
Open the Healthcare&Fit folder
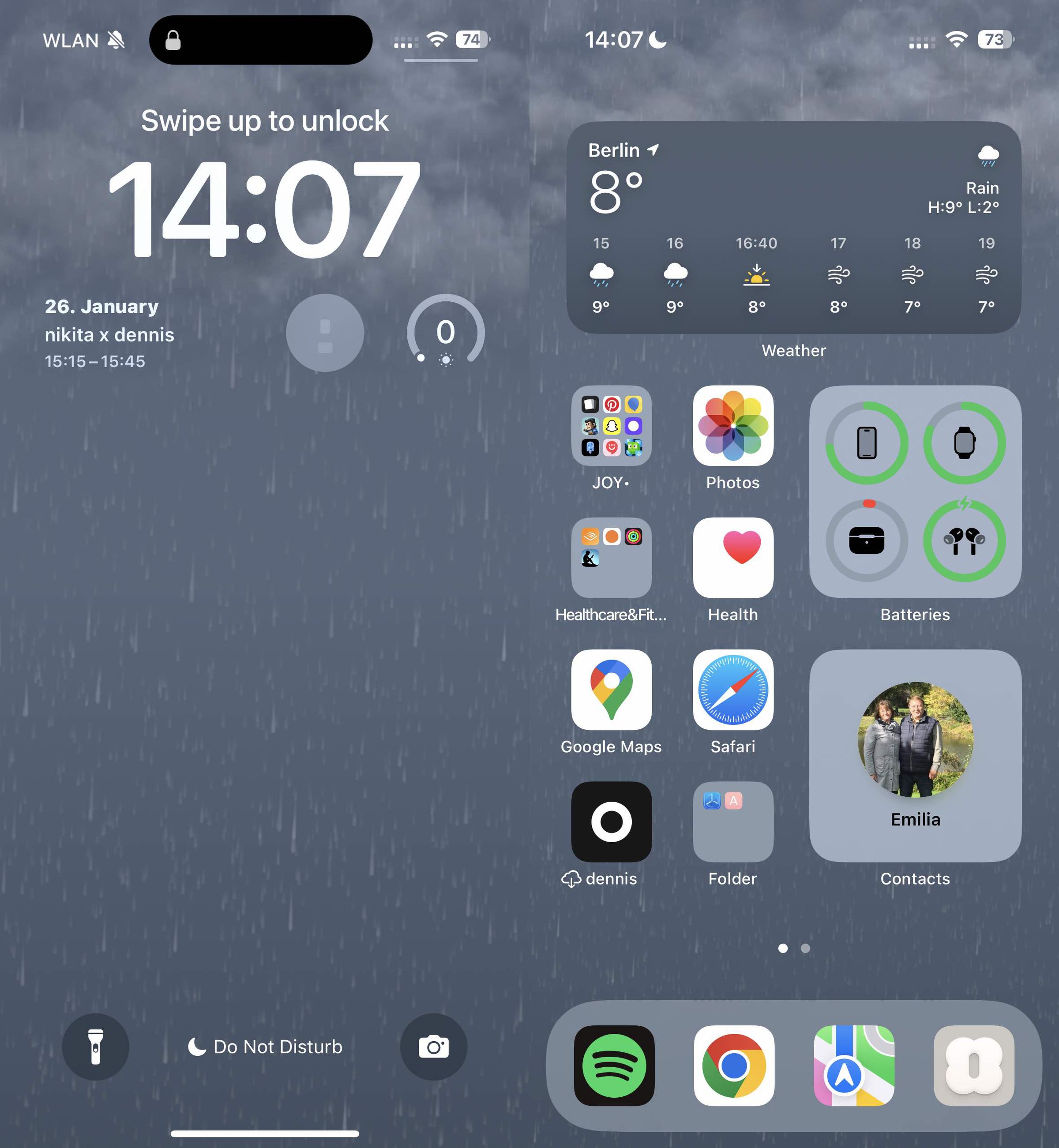point(612,557)
